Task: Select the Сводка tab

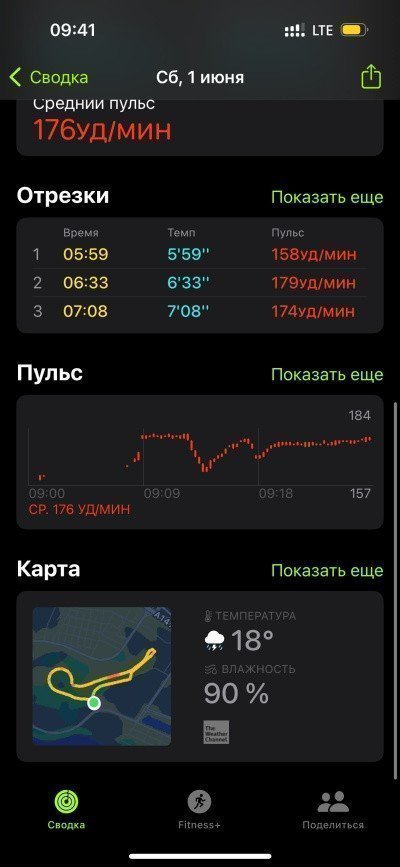Action: [66, 810]
